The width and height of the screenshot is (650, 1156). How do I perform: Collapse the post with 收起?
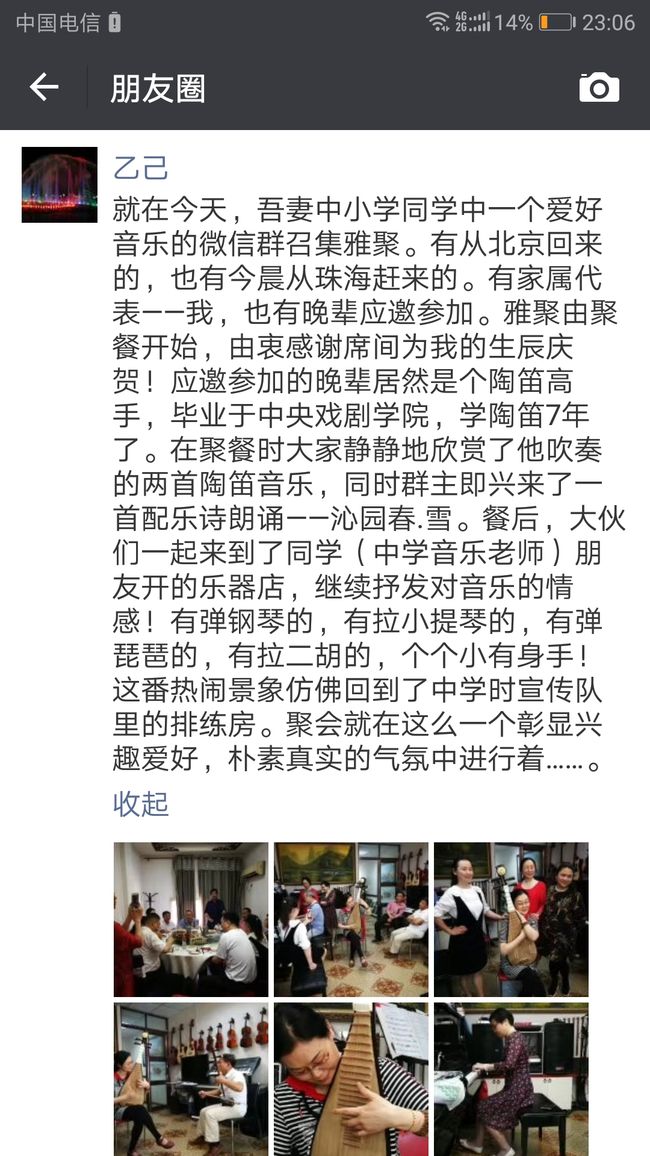point(141,804)
